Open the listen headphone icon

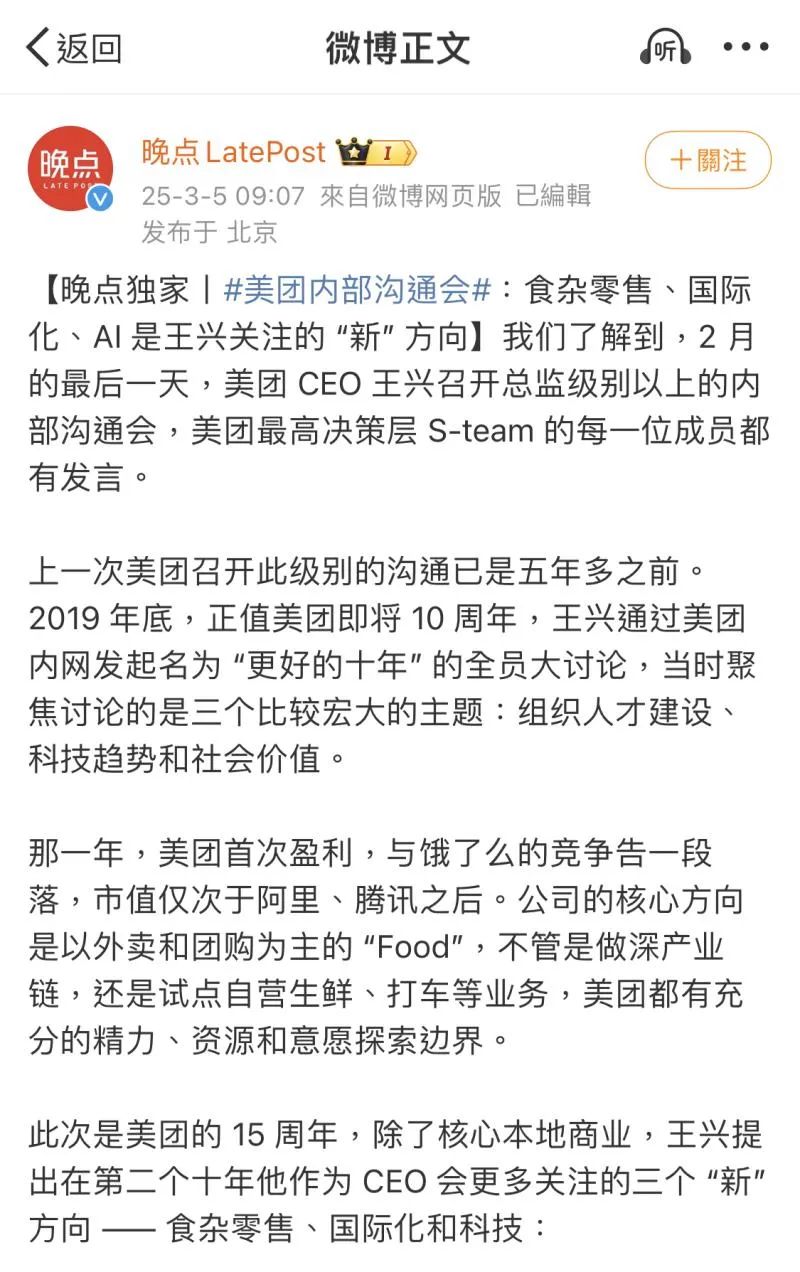[x=665, y=47]
